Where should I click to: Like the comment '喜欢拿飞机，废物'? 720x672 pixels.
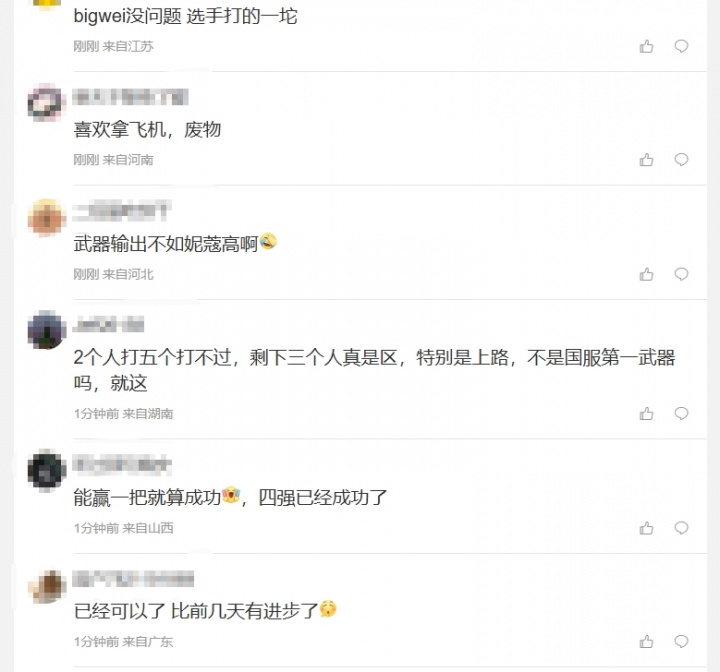(x=646, y=160)
